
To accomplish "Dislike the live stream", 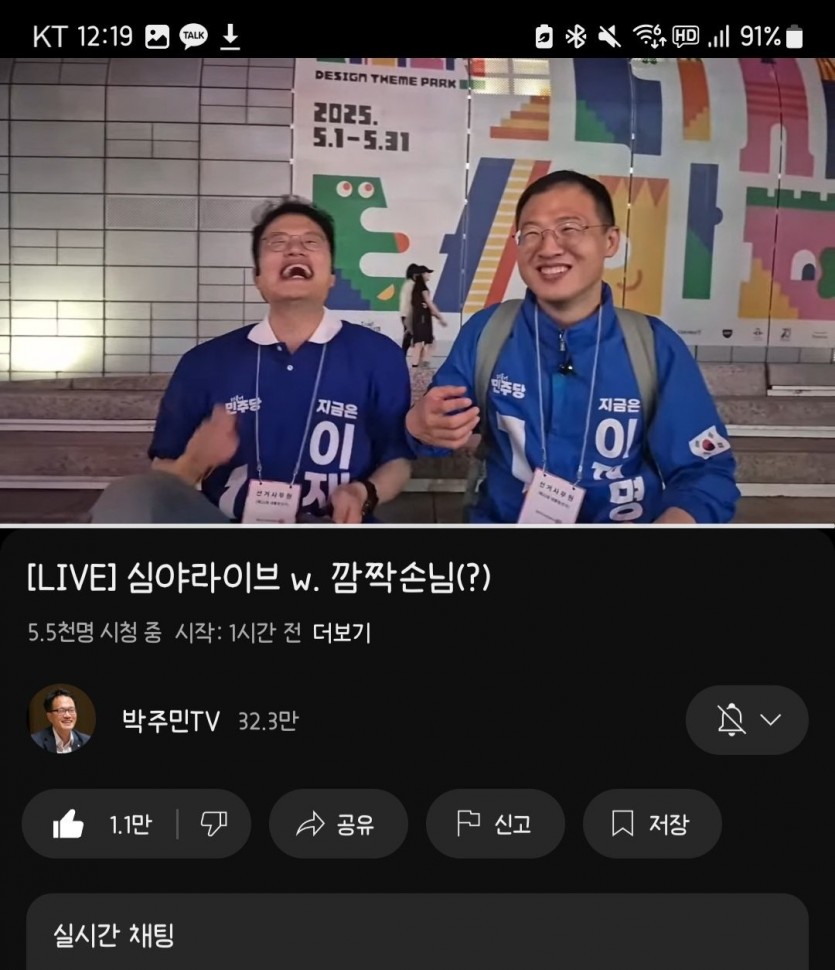I will click(213, 824).
